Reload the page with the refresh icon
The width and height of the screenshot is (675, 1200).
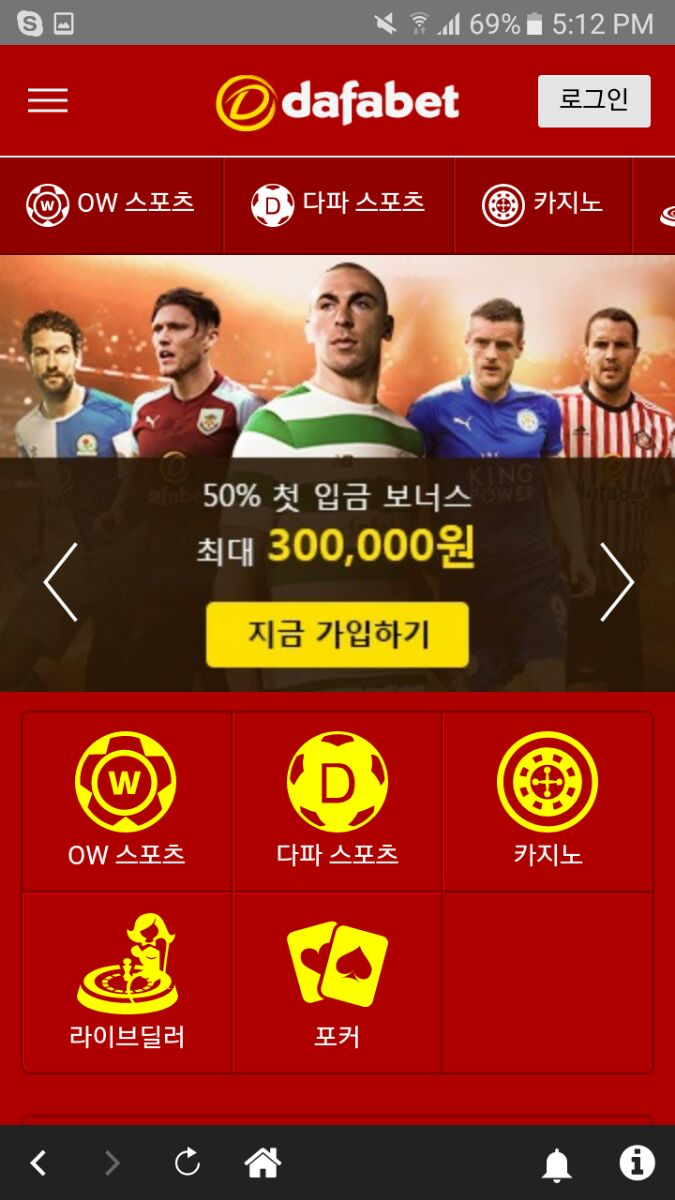pyautogui.click(x=187, y=1163)
